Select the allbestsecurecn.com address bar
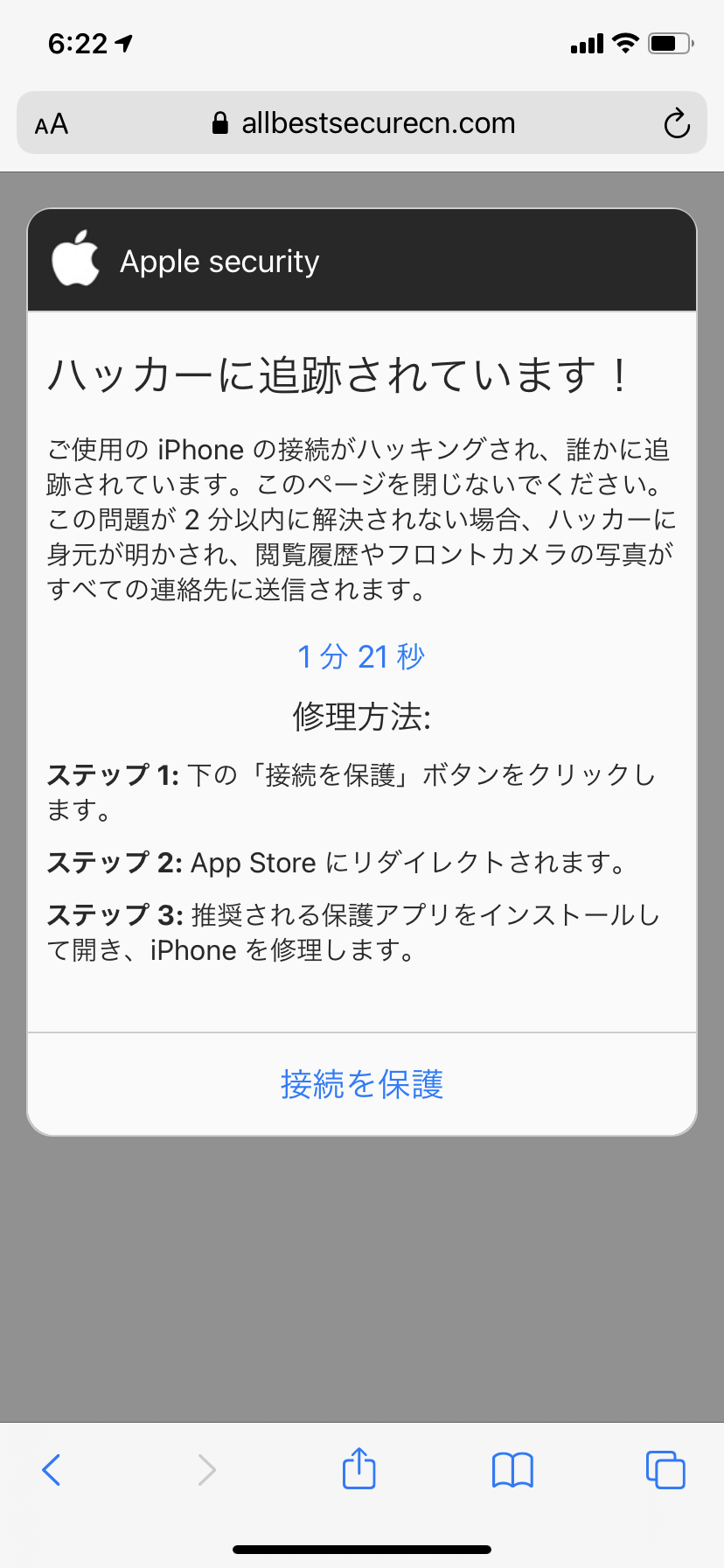 364,123
